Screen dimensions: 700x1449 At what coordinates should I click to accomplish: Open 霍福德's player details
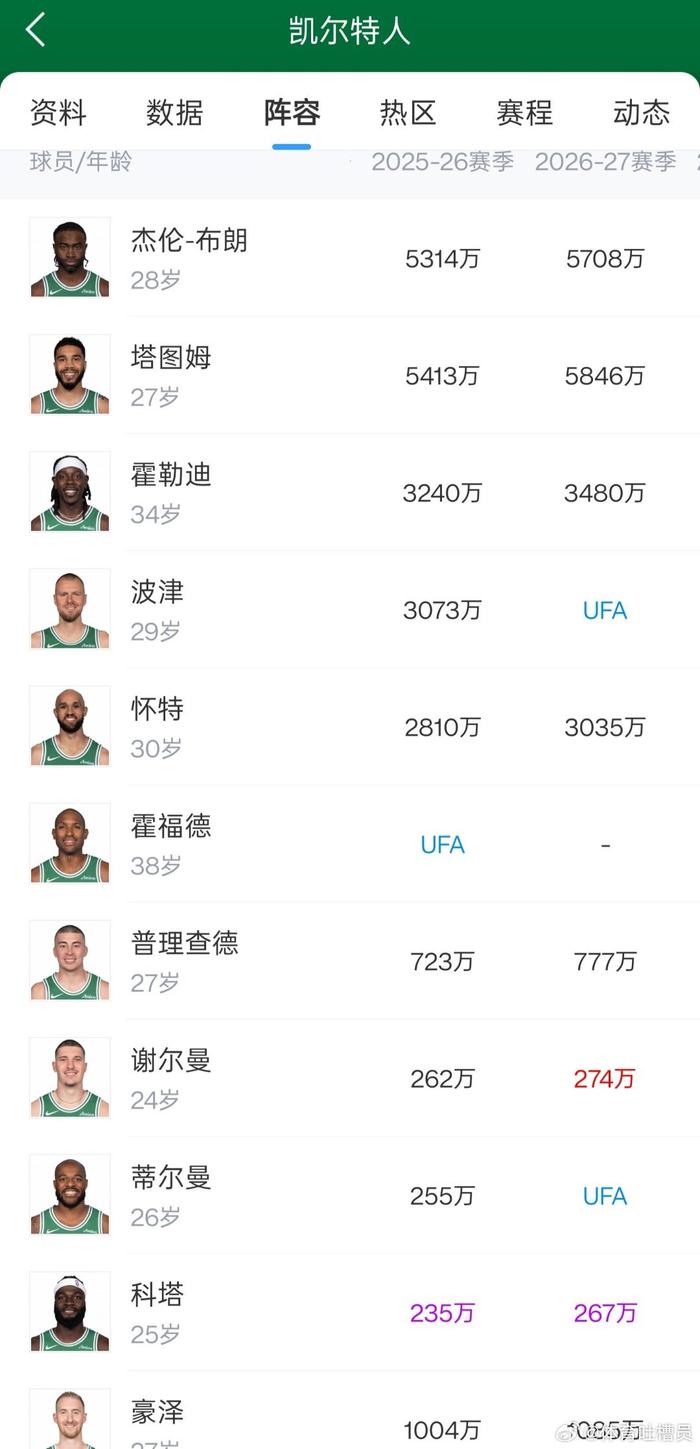tap(350, 843)
